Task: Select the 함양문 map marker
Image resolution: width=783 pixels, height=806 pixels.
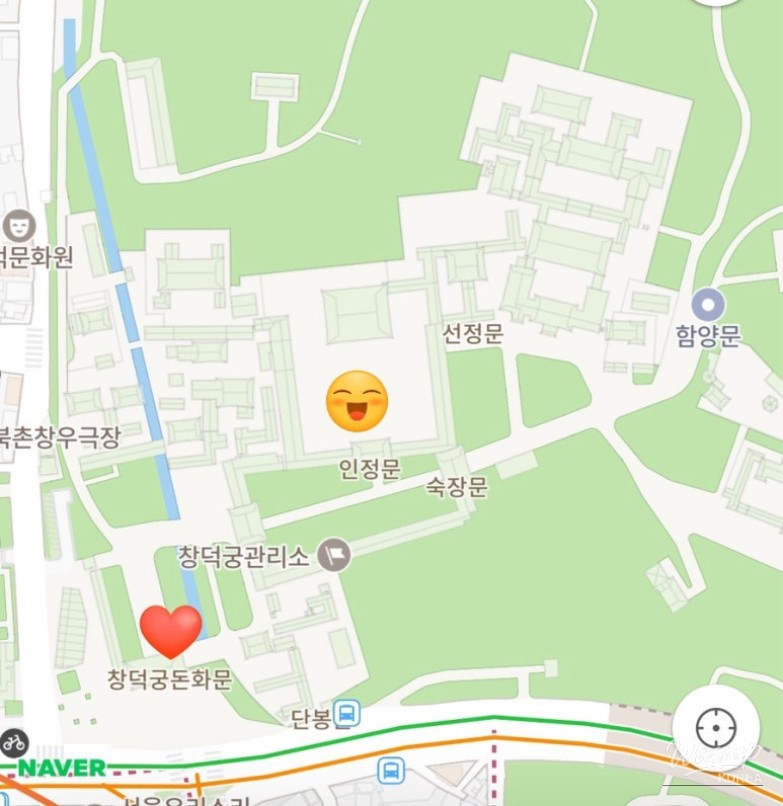Action: [709, 302]
